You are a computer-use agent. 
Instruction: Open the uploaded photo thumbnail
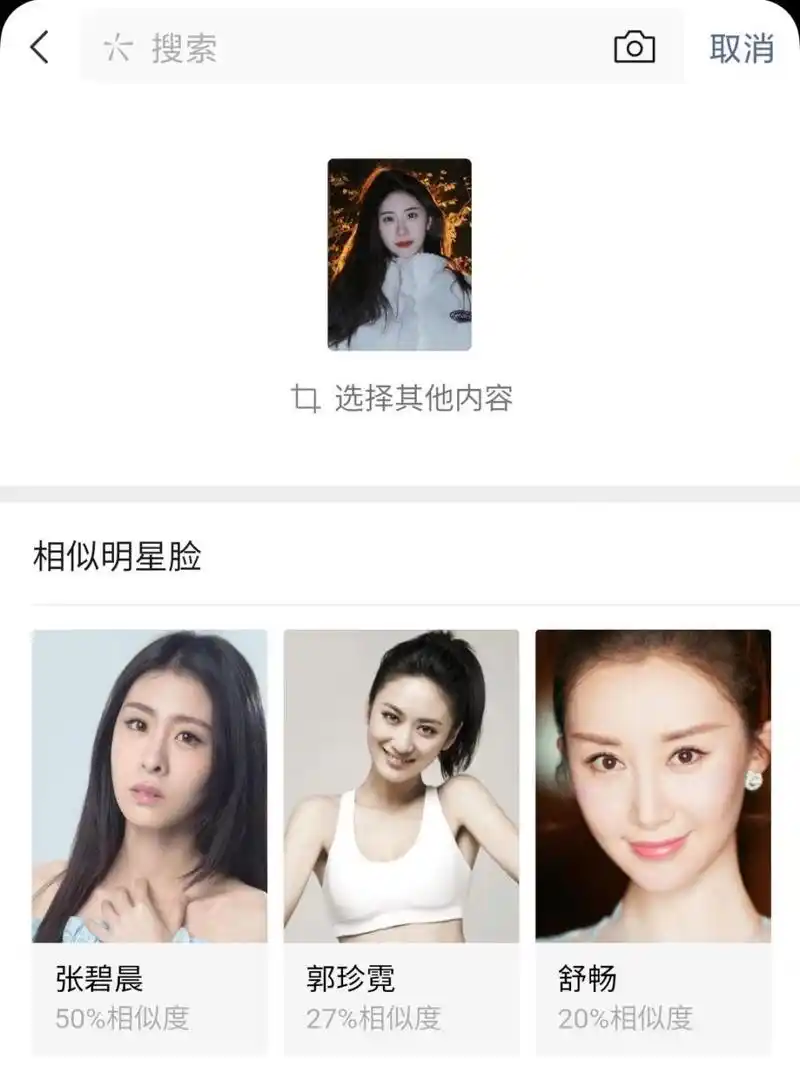click(399, 254)
